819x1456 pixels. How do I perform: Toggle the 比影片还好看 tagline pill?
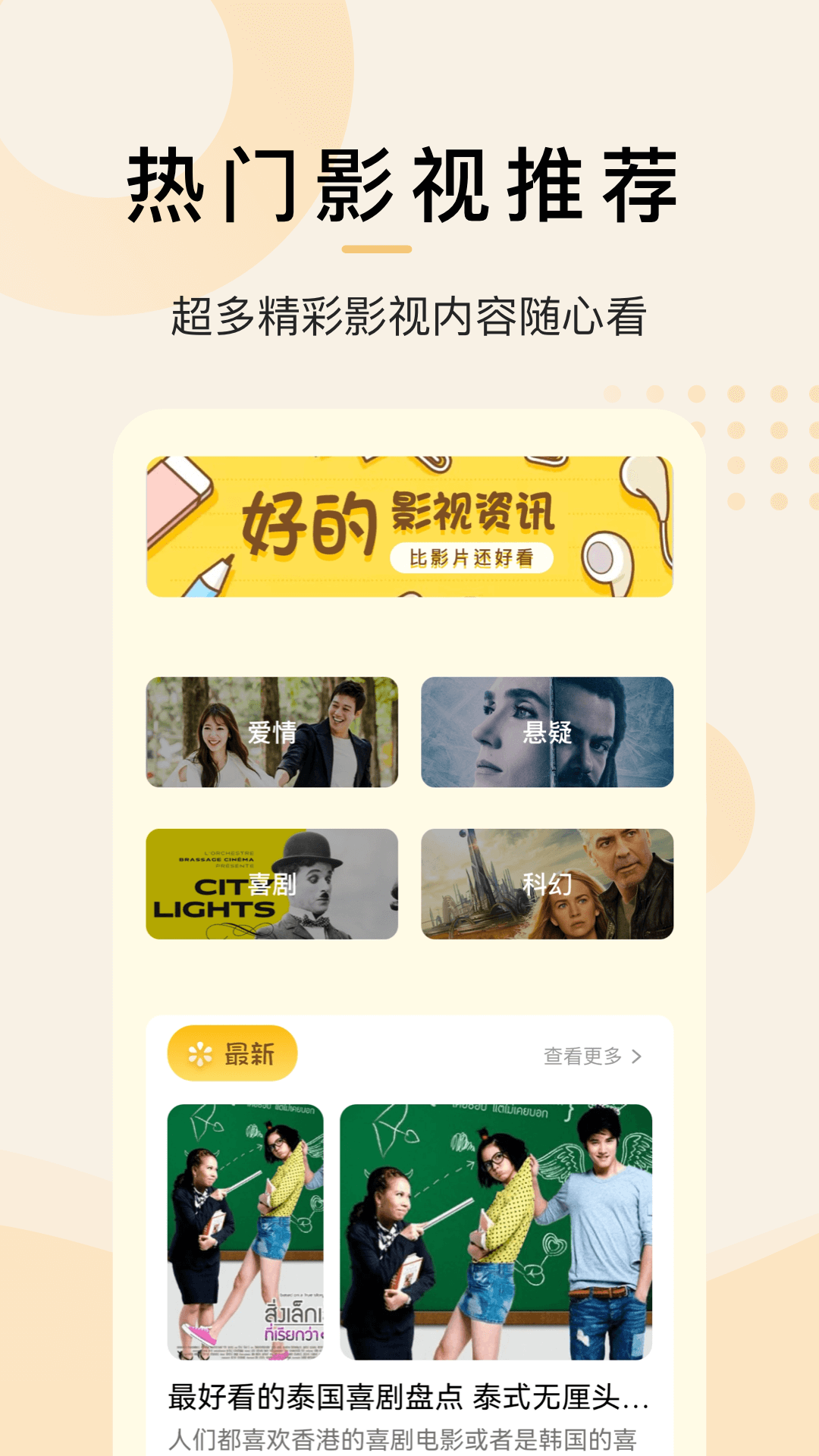(x=469, y=556)
